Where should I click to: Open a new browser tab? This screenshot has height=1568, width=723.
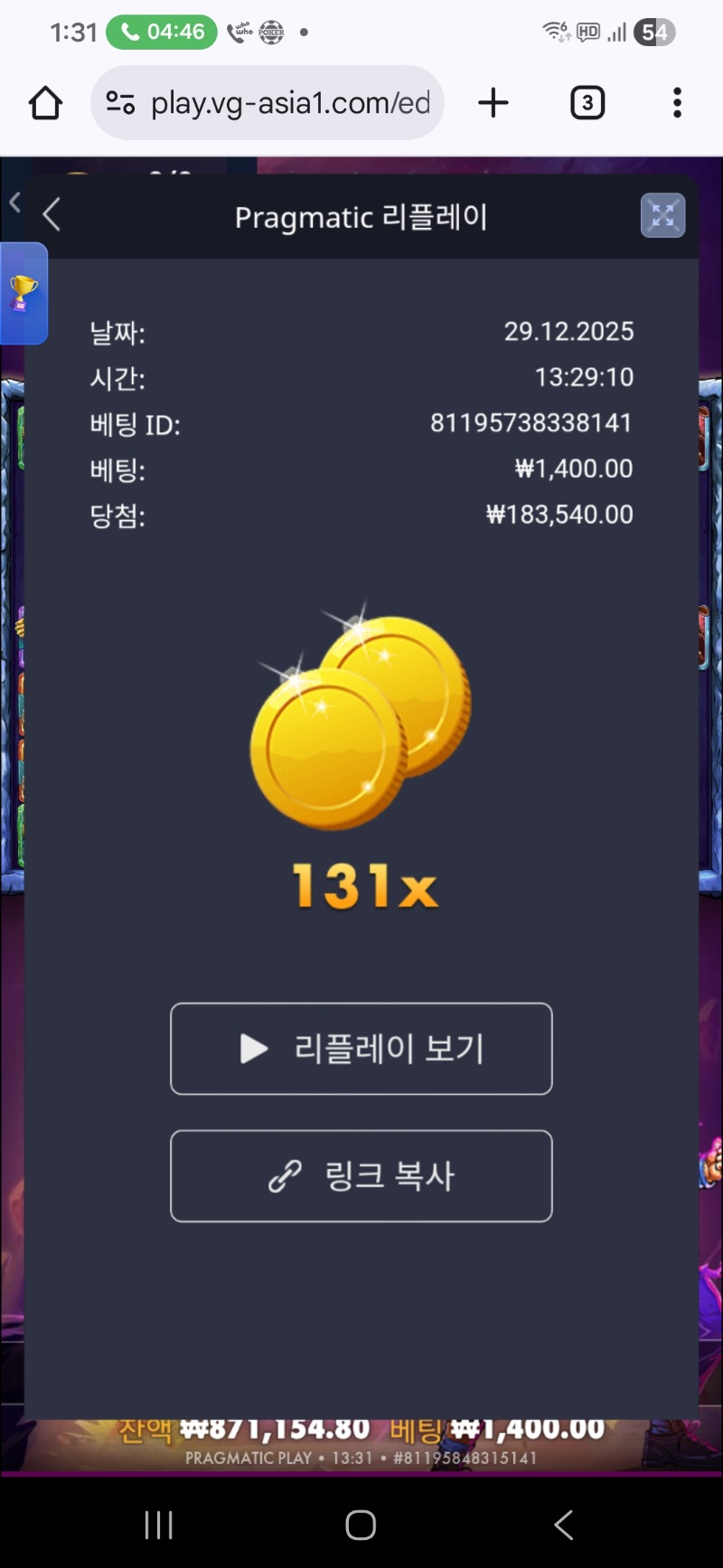493,103
